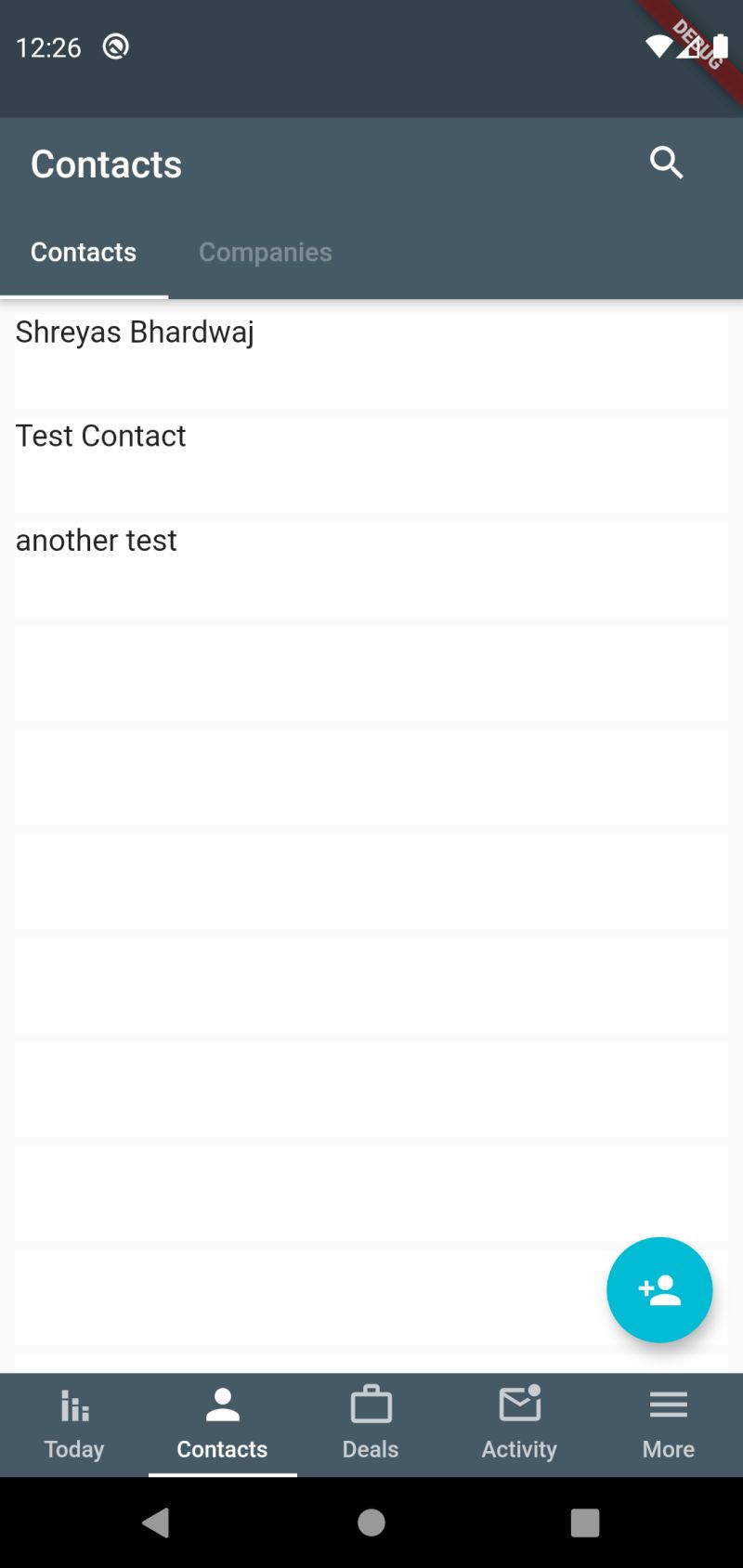743x1568 pixels.
Task: Tap the screen recording indicator near the clock
Action: click(x=115, y=46)
